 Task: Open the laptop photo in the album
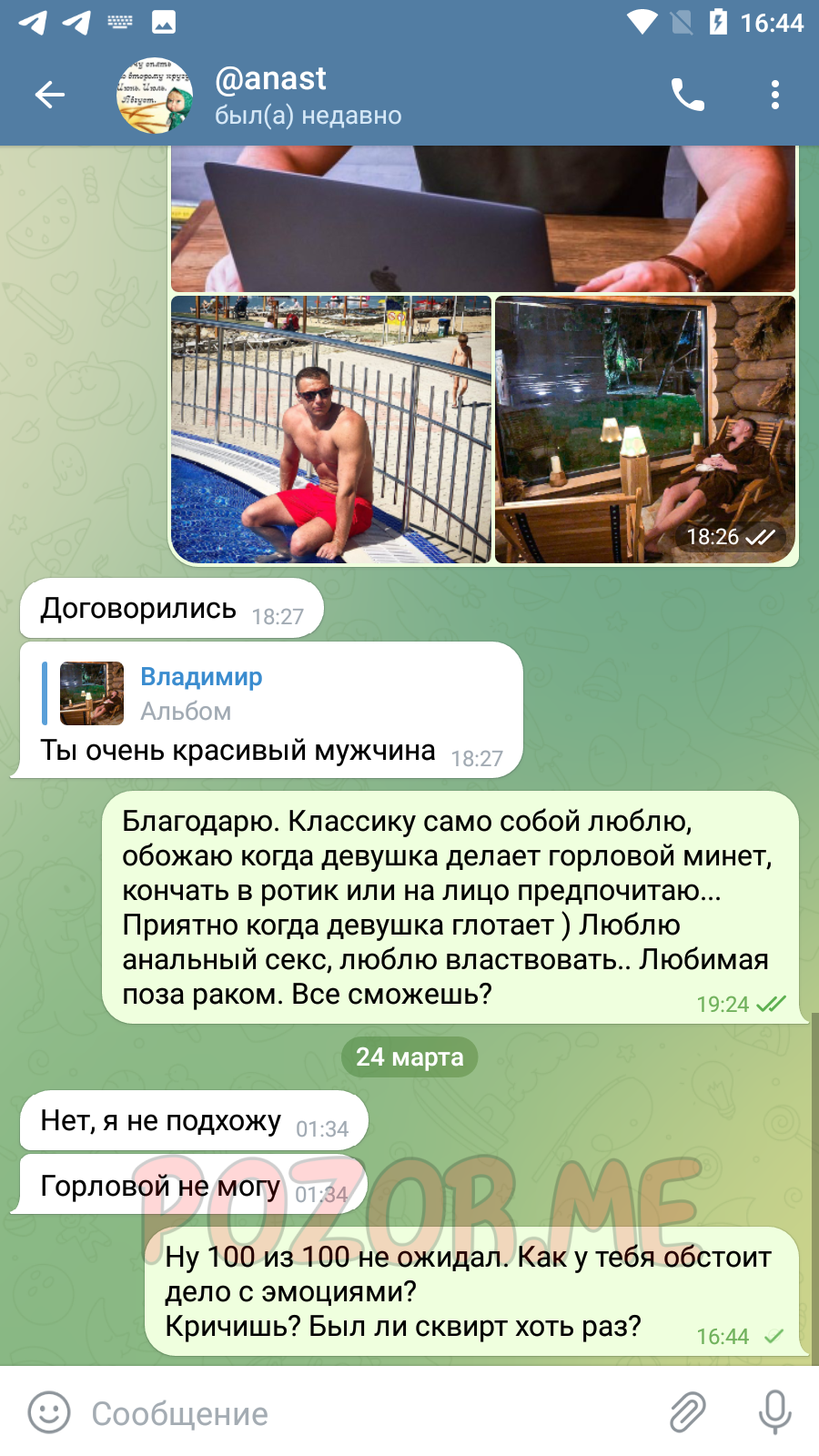point(483,218)
